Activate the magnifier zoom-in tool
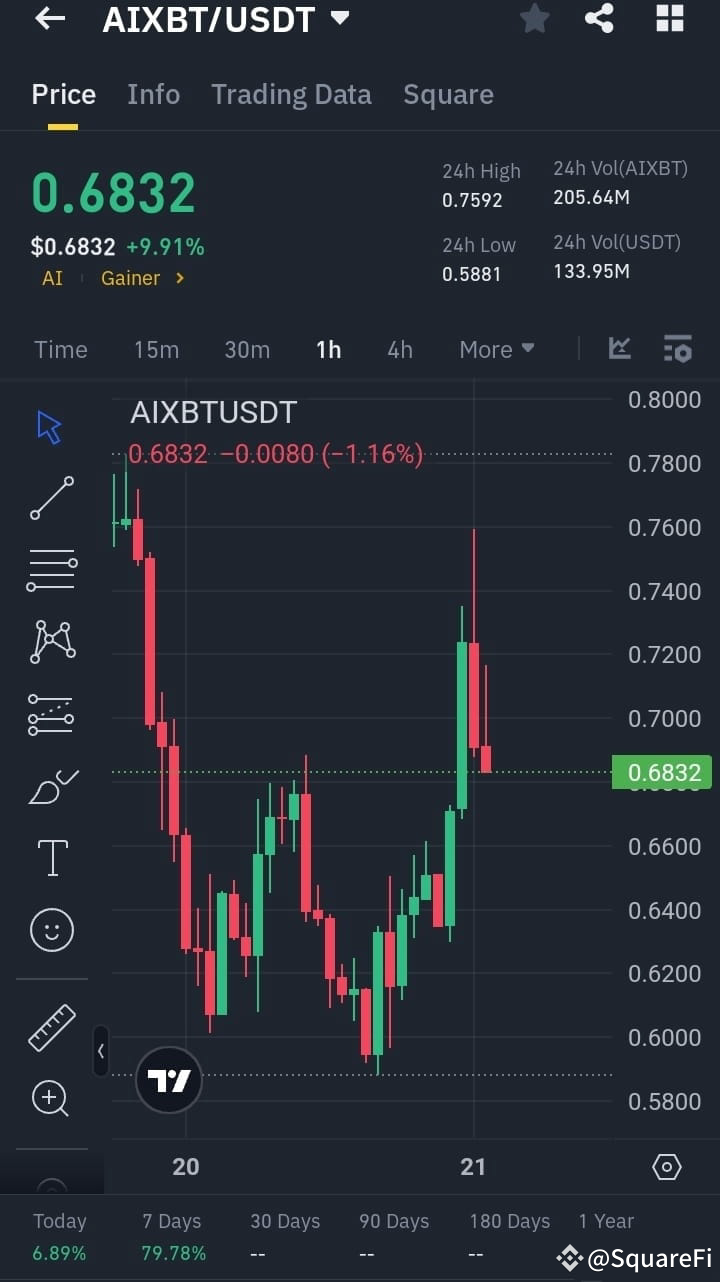This screenshot has height=1282, width=720. 51,1099
